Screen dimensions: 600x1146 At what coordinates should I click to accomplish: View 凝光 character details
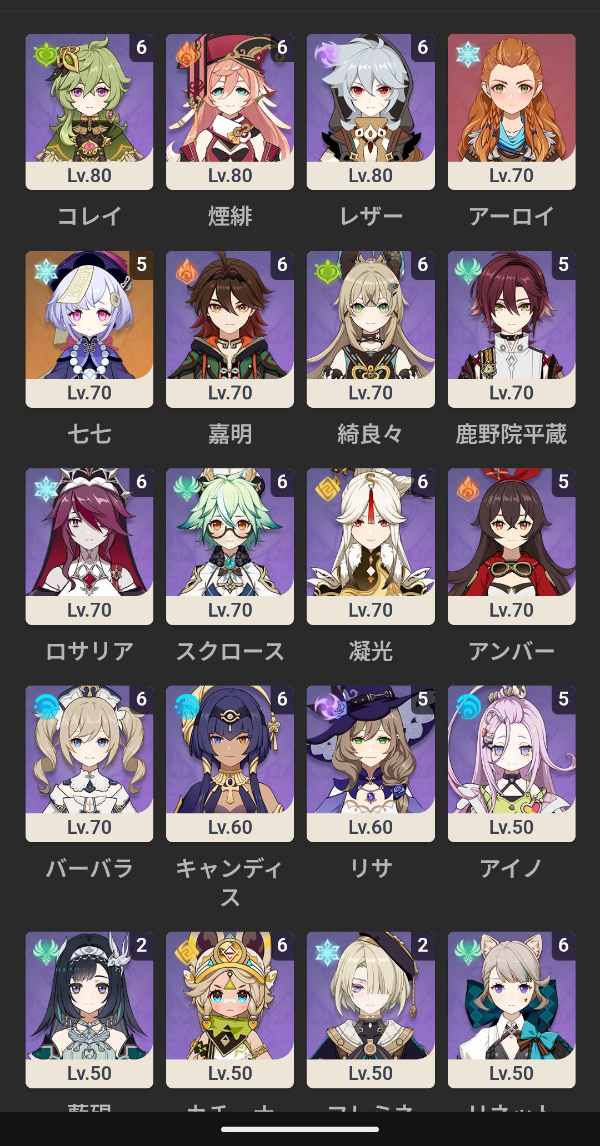[x=371, y=546]
